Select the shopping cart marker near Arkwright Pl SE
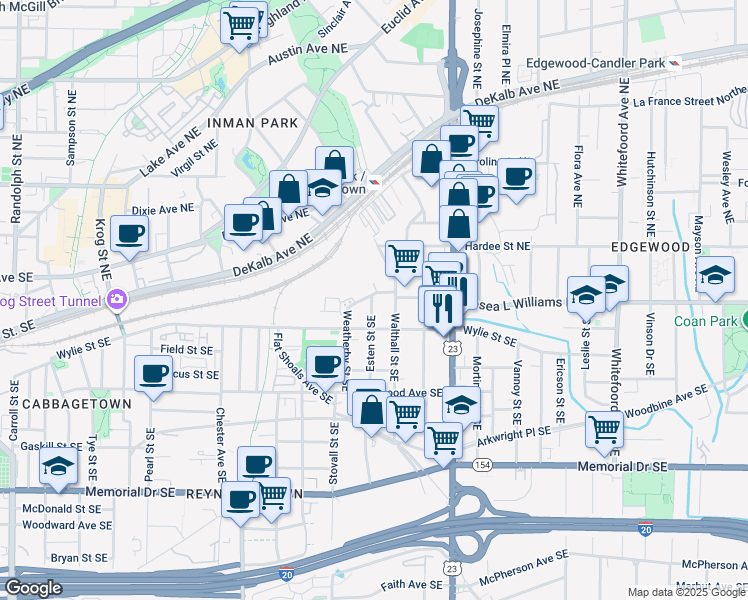Viewport: 748px width, 600px height. point(443,439)
